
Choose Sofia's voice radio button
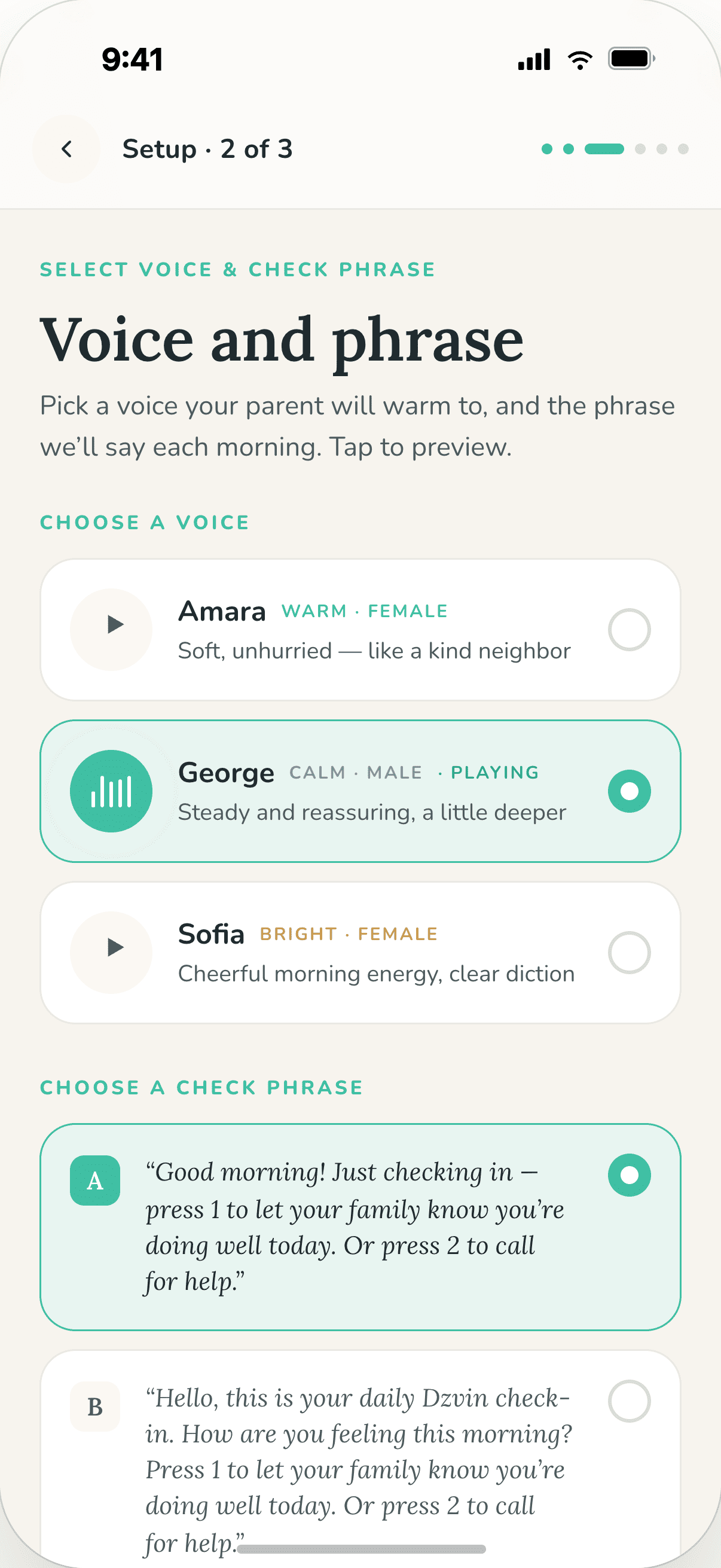[629, 952]
